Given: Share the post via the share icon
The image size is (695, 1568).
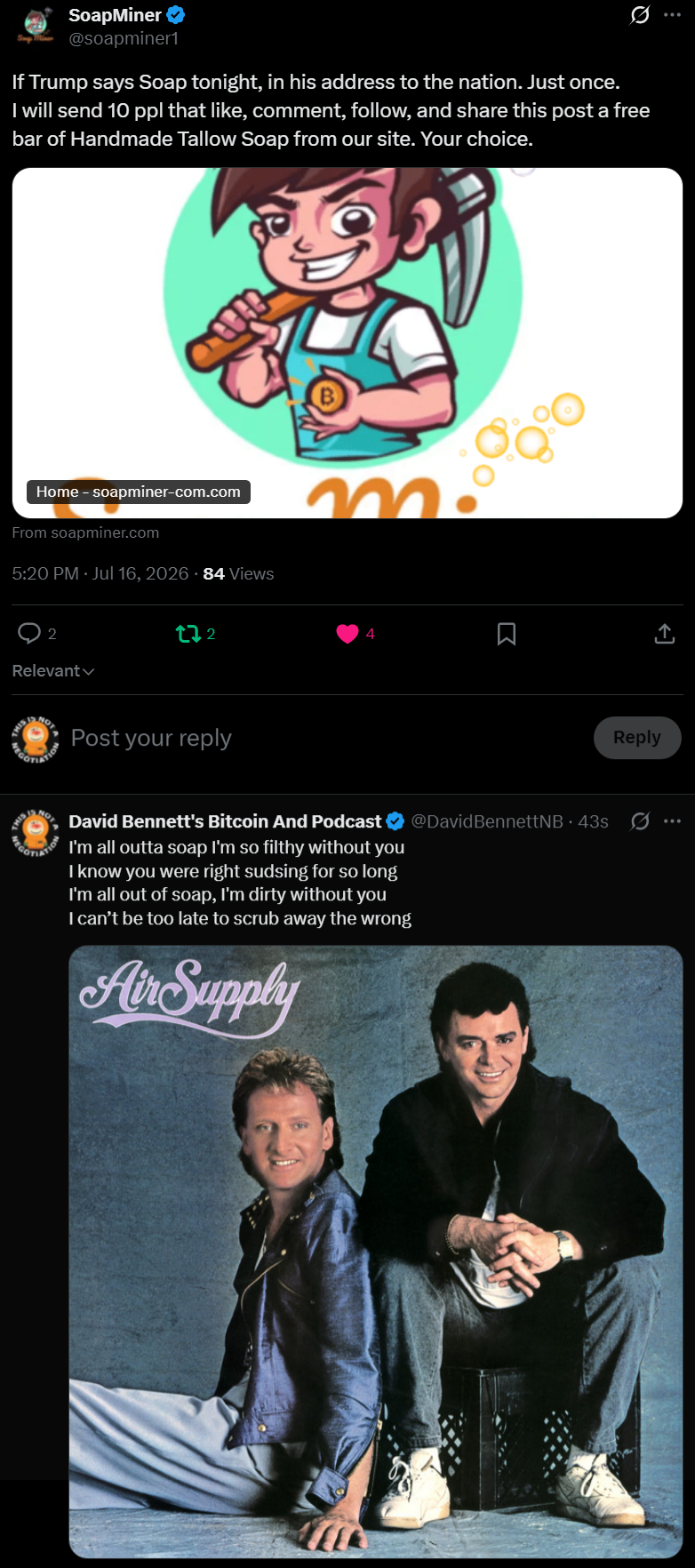Looking at the screenshot, I should click(x=665, y=633).
